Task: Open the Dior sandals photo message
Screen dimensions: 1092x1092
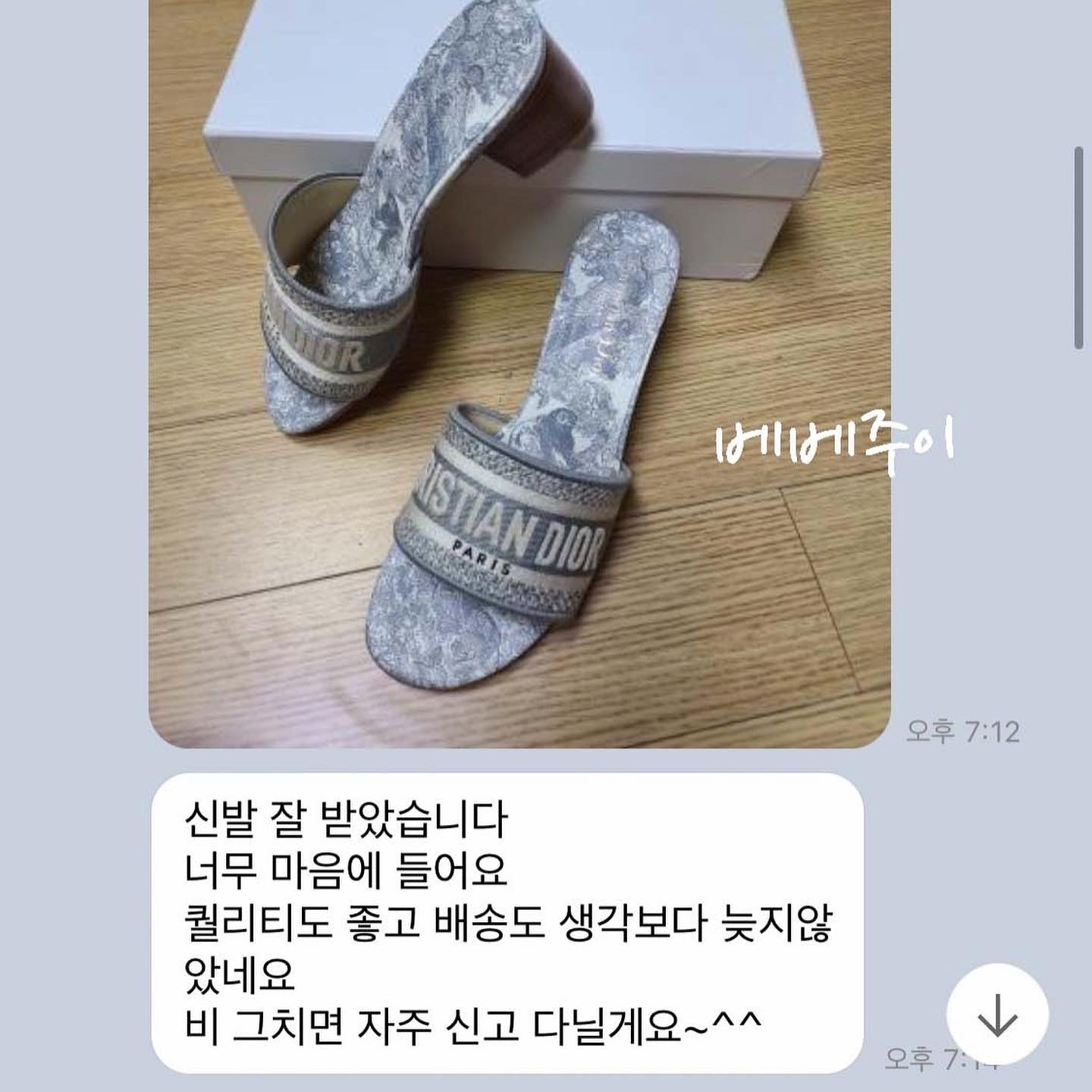Action: [519, 372]
